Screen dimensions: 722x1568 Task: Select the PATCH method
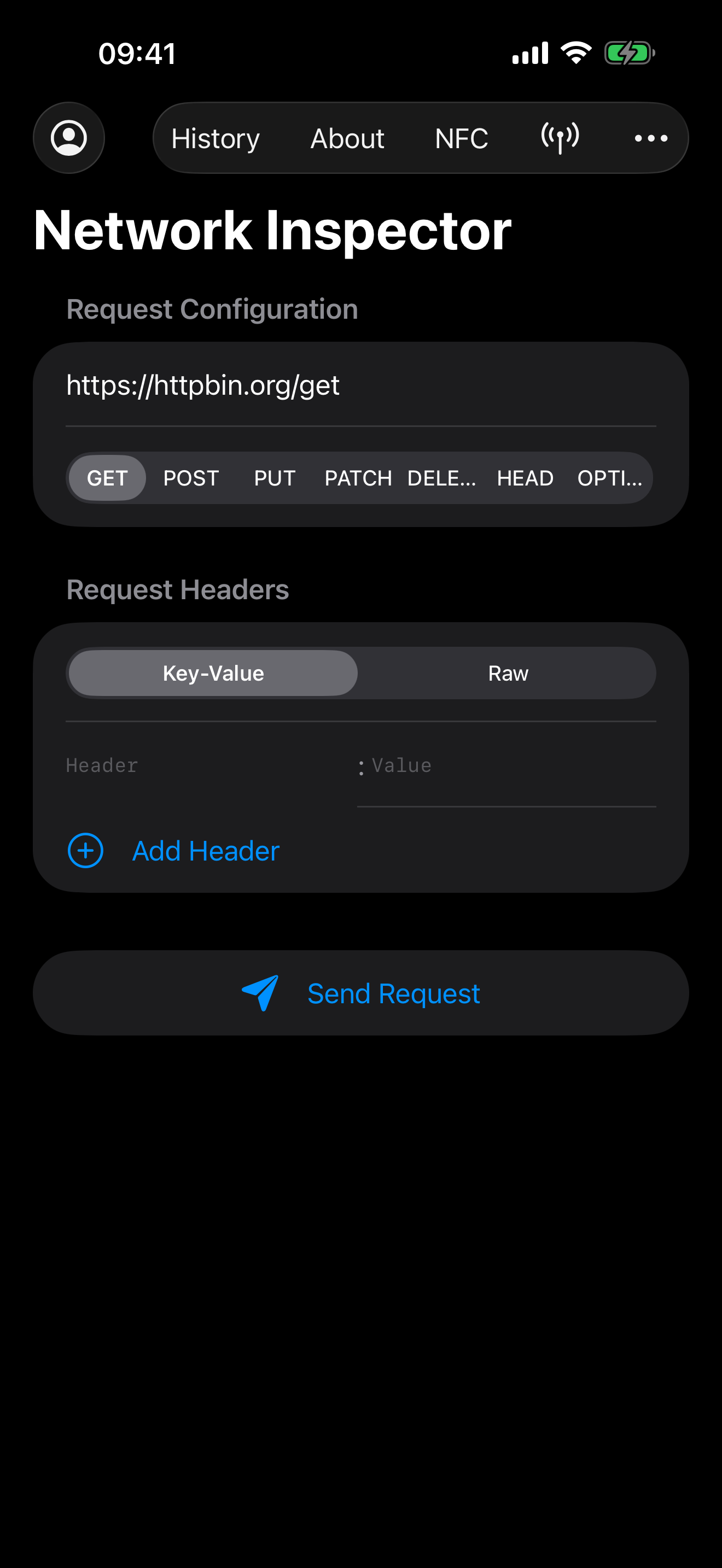click(358, 478)
